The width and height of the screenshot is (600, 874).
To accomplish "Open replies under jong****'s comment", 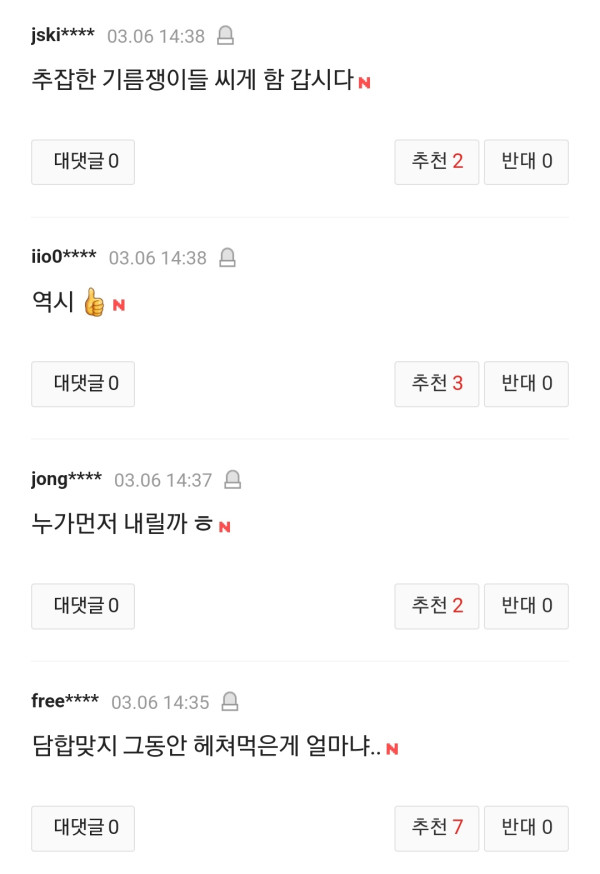I will coord(83,606).
